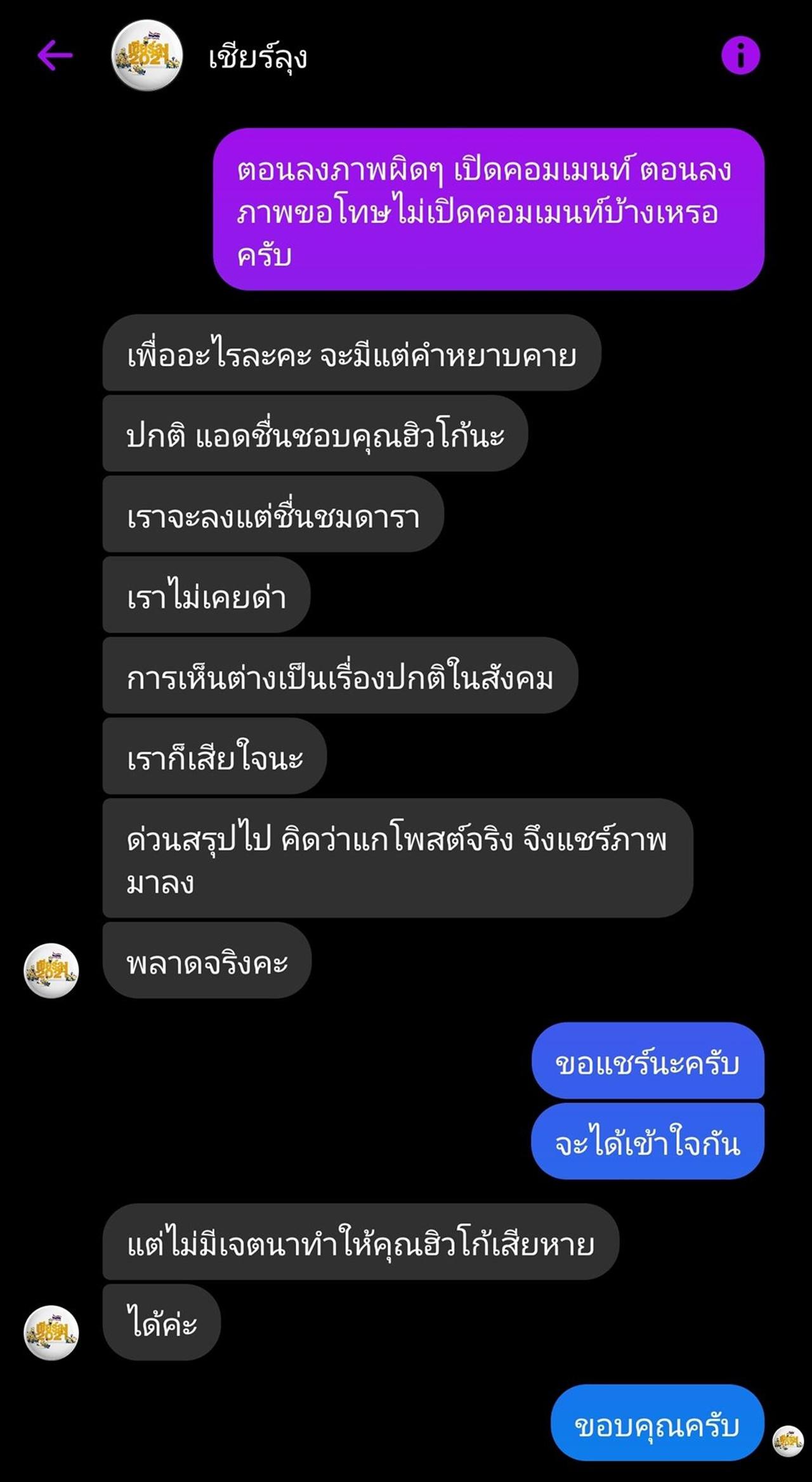Tap the เชียร์ลุง contact name
Screen dimensions: 812x1482
point(258,58)
